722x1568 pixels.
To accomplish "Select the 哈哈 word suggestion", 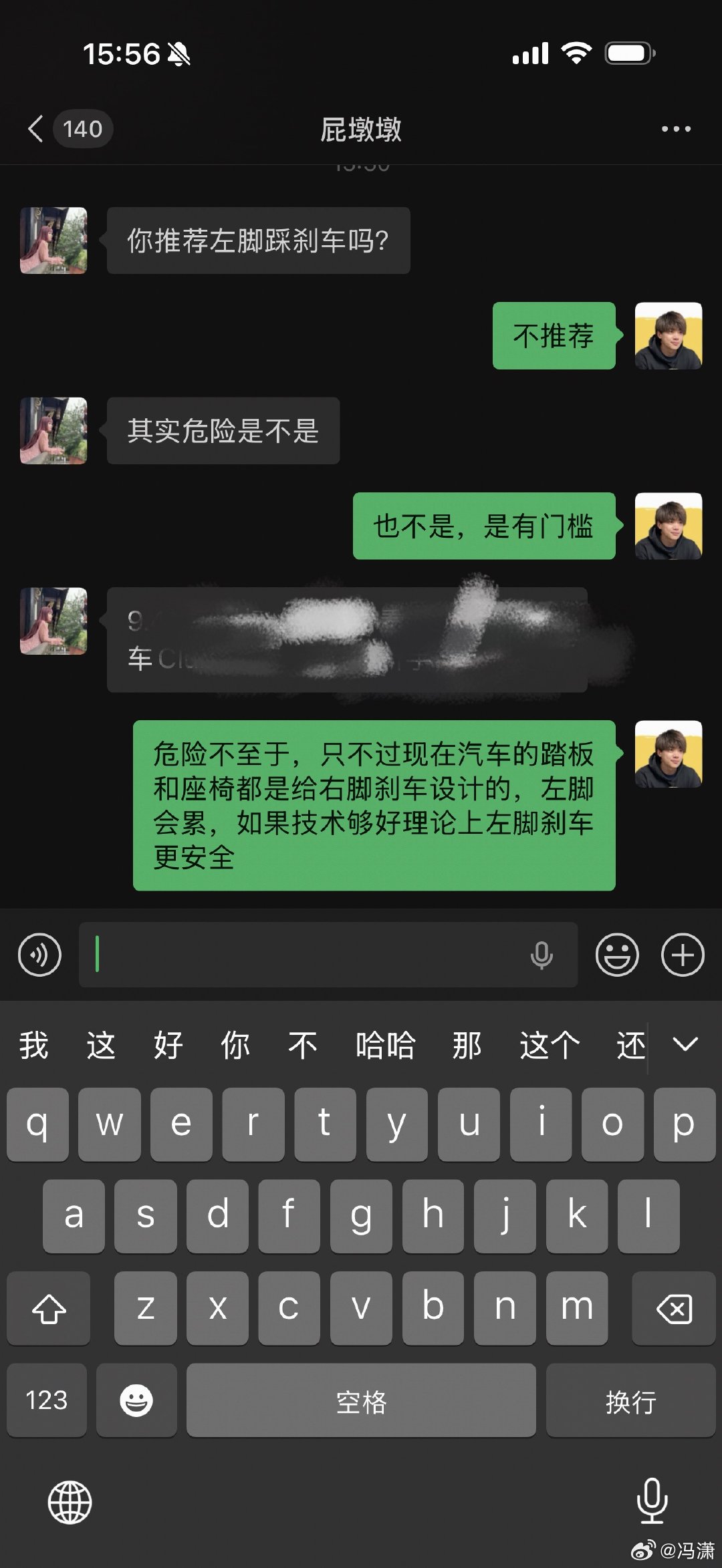I will (x=387, y=1044).
